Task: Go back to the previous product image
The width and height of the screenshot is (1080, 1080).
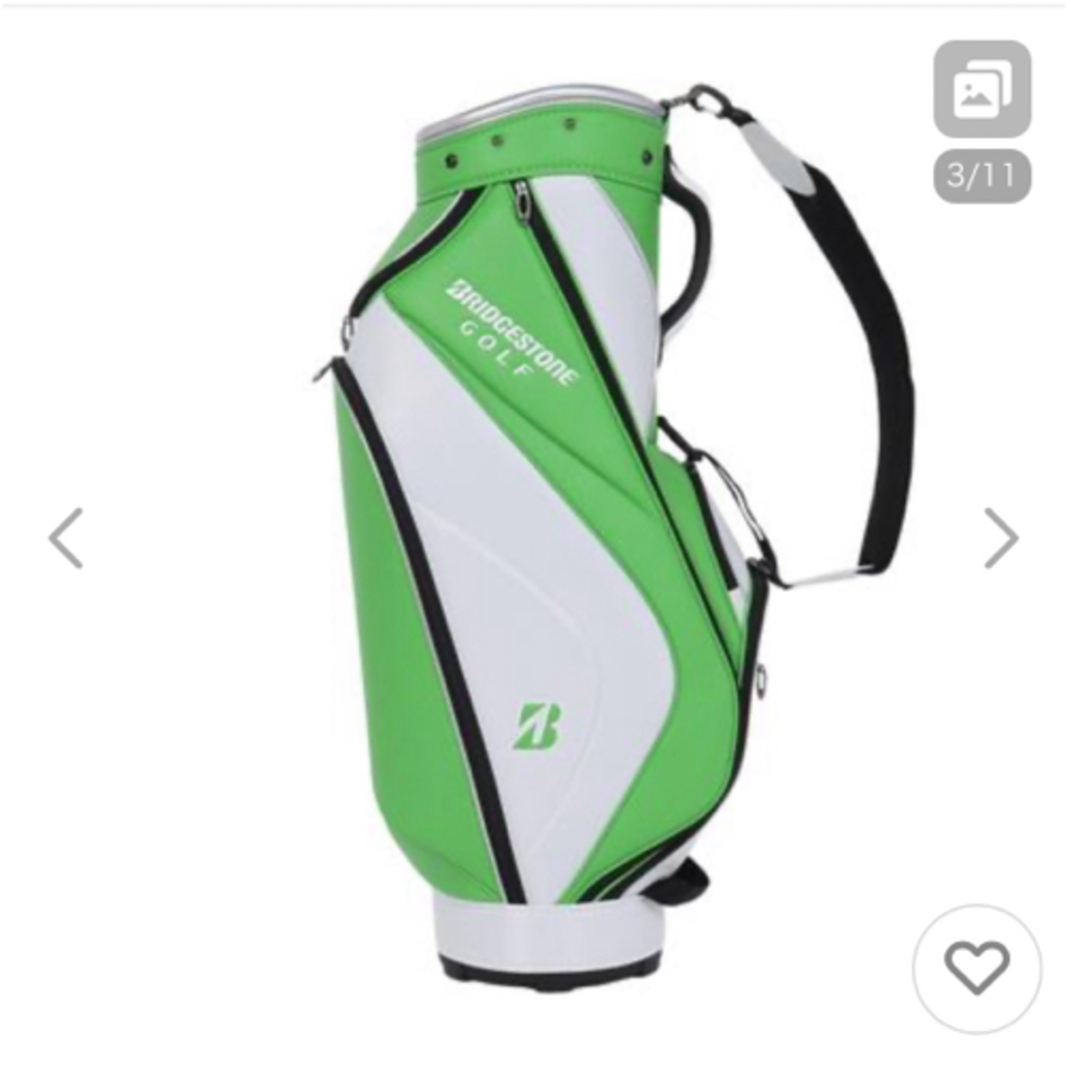Action: [x=66, y=538]
